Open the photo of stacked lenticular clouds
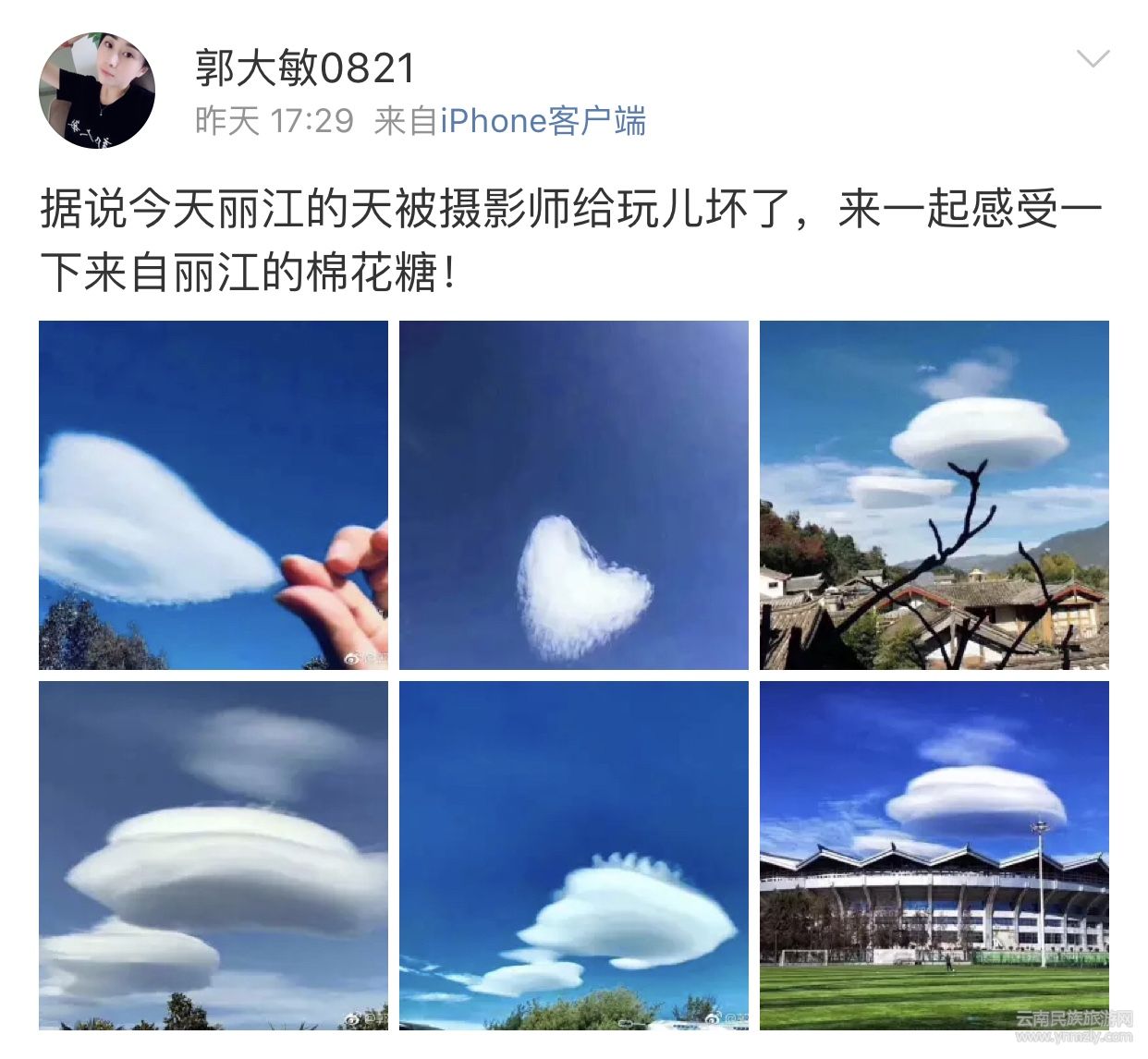1148x1059 pixels. tap(214, 856)
